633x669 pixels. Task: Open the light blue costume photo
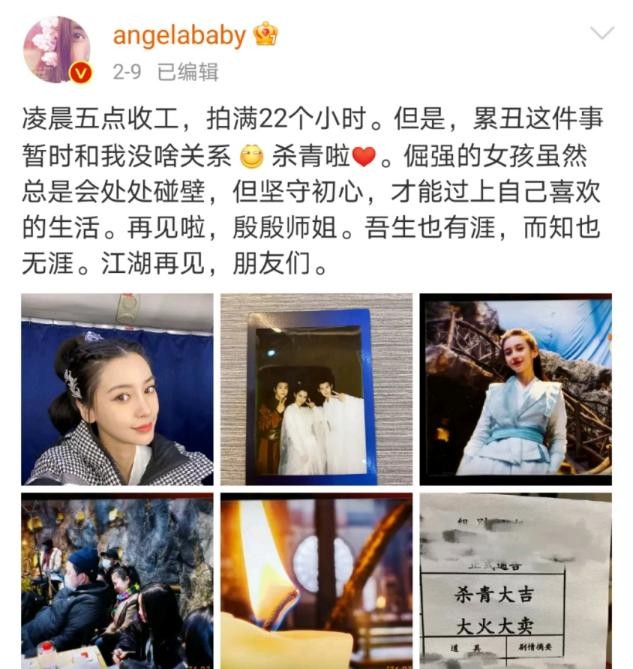click(515, 389)
